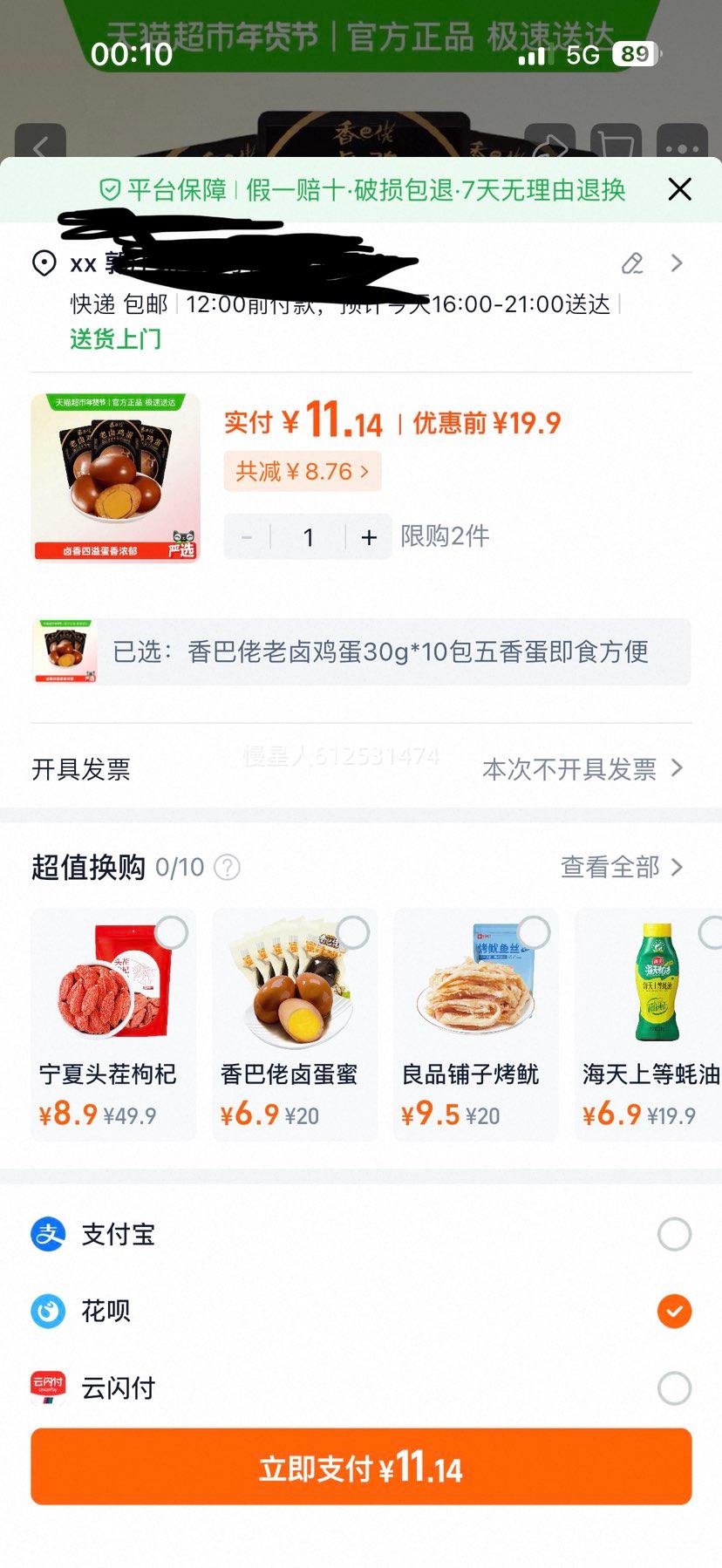This screenshot has width=722, height=1568.
Task: Expand the 共减¥8.76 discount details
Action: pyautogui.click(x=303, y=471)
